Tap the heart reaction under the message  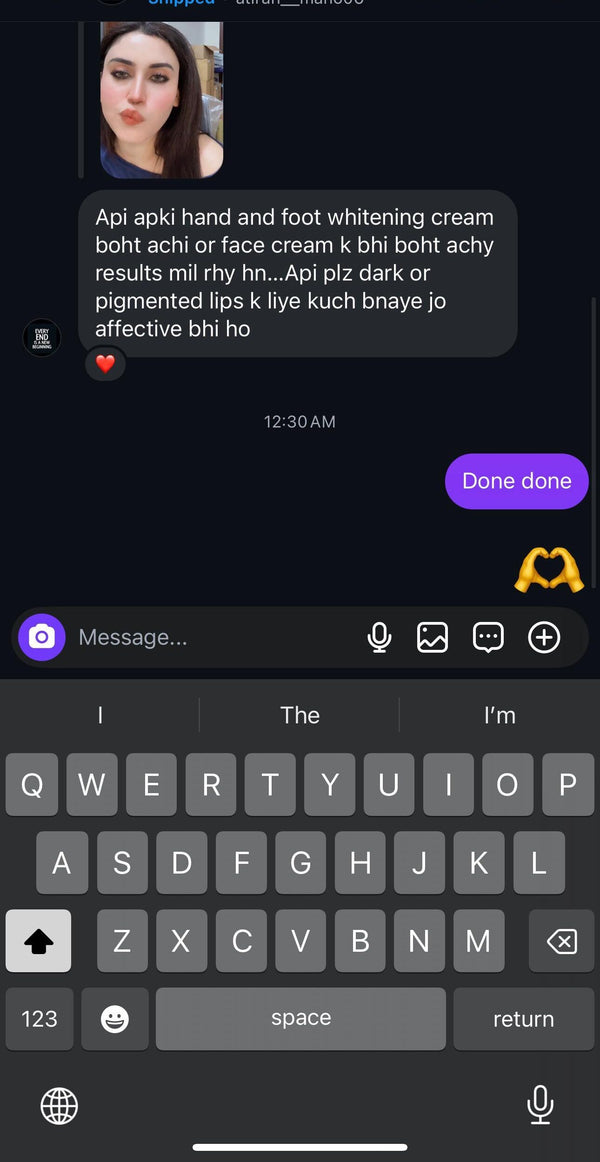pos(105,364)
